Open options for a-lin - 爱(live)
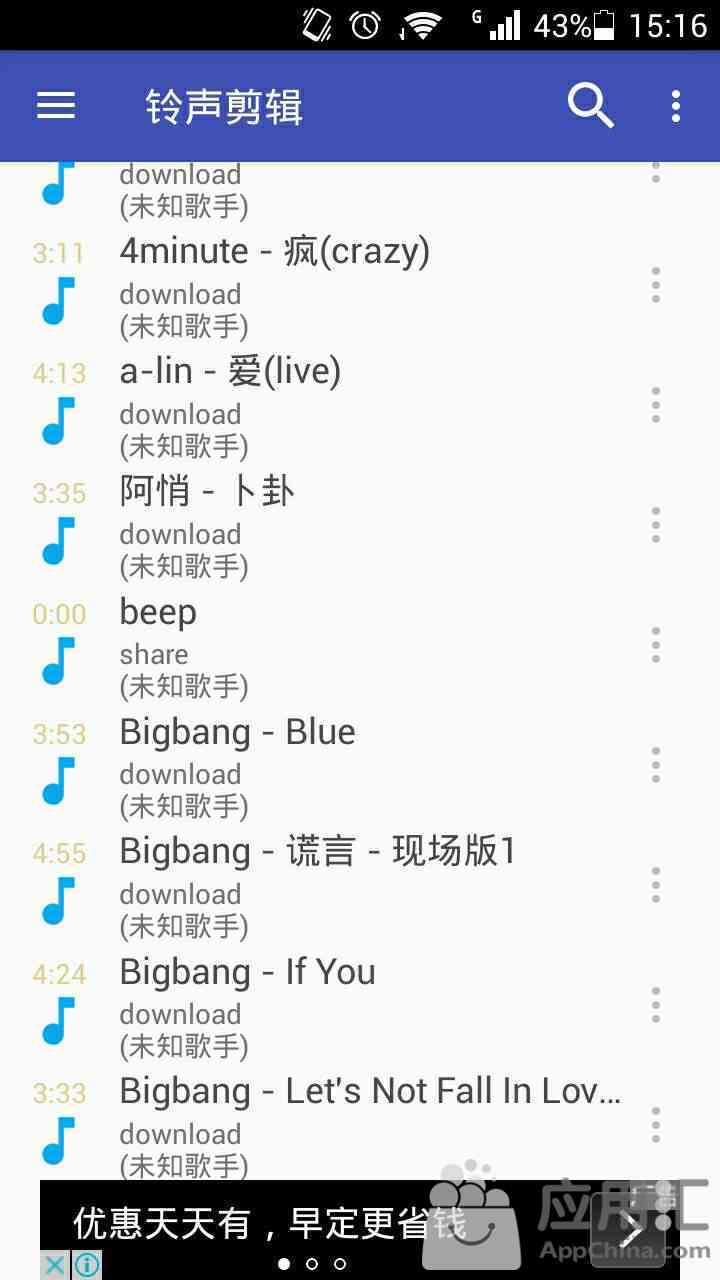 pos(656,405)
